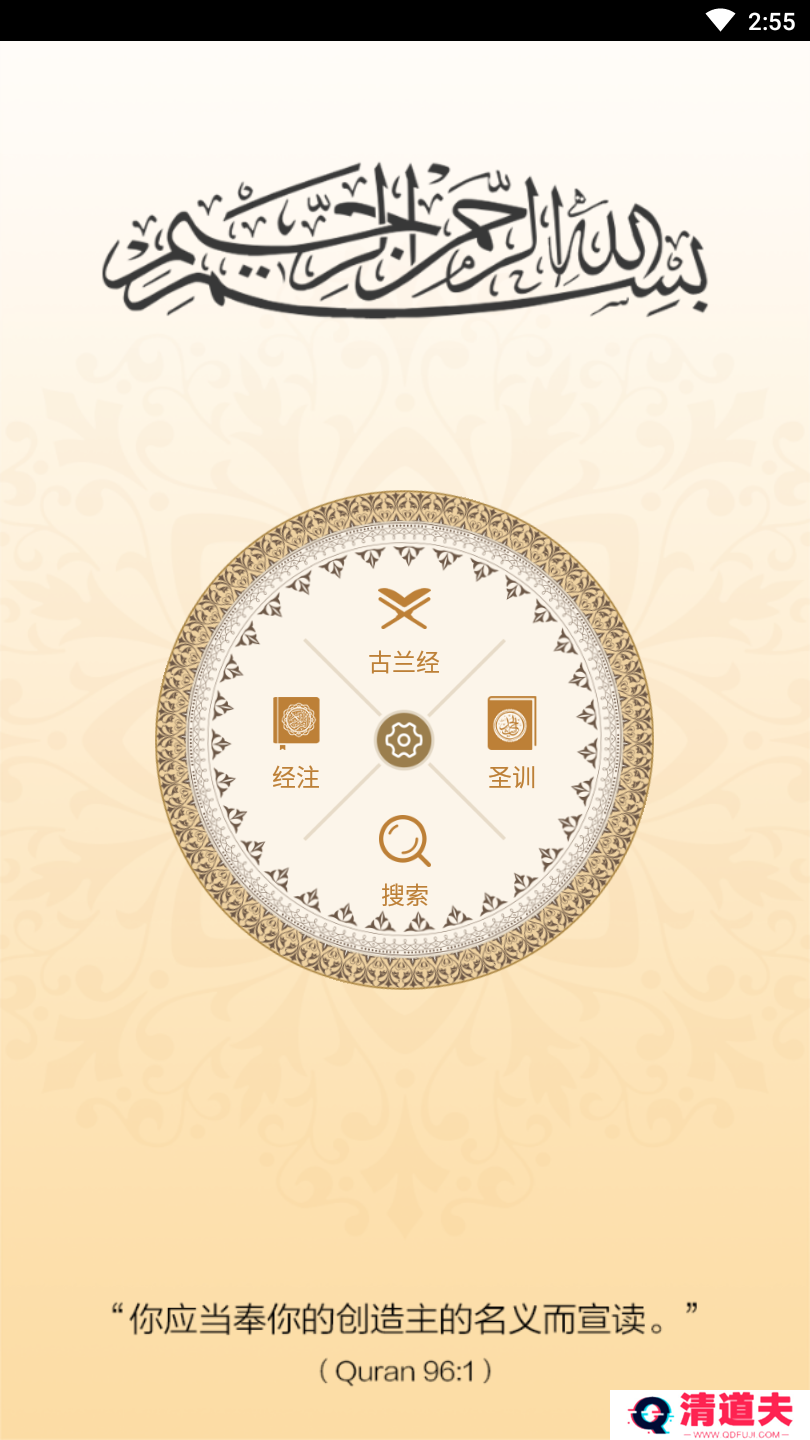The image size is (810, 1440).
Task: Open settings via the center gear icon
Action: 404,741
